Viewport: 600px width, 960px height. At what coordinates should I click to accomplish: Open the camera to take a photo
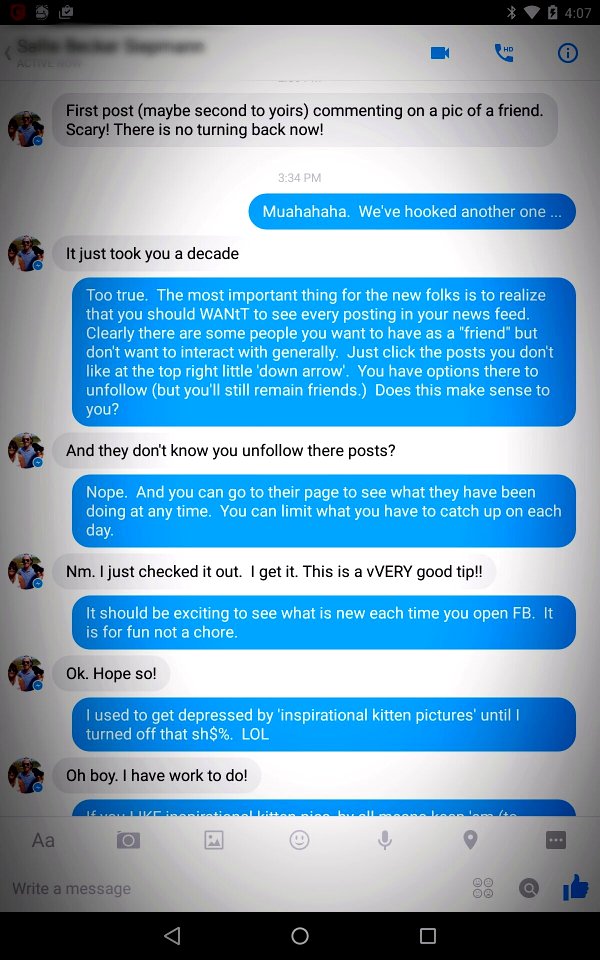coord(128,840)
